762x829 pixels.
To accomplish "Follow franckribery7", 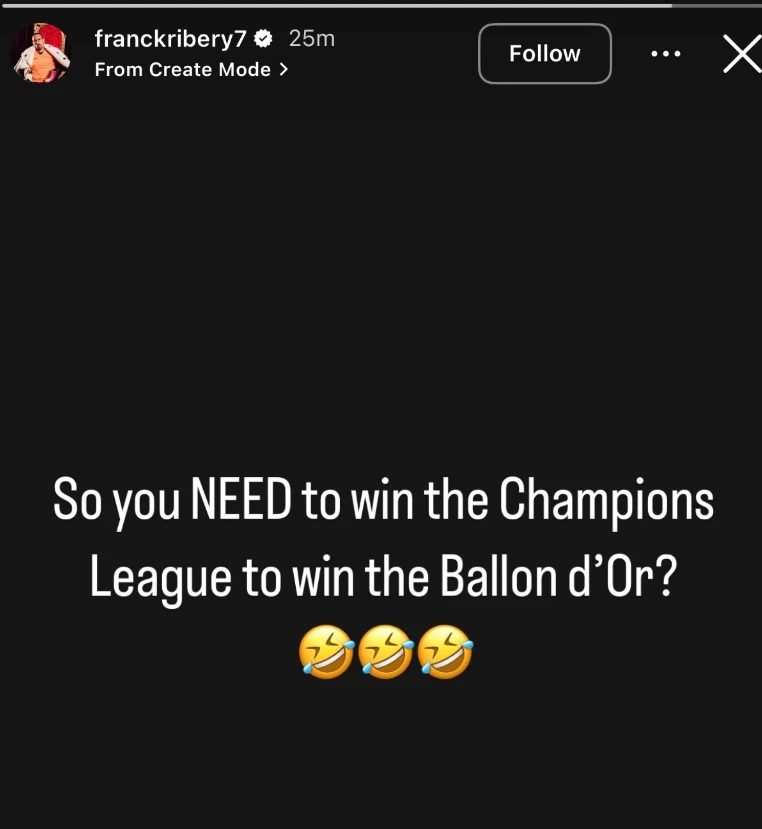I will tap(544, 54).
